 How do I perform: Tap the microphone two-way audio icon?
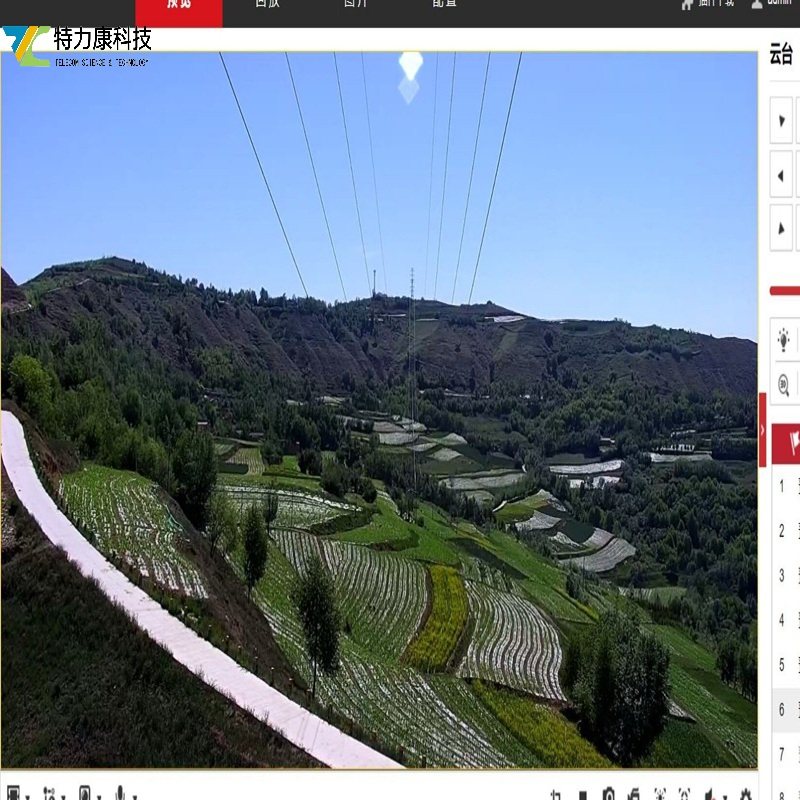click(x=120, y=794)
